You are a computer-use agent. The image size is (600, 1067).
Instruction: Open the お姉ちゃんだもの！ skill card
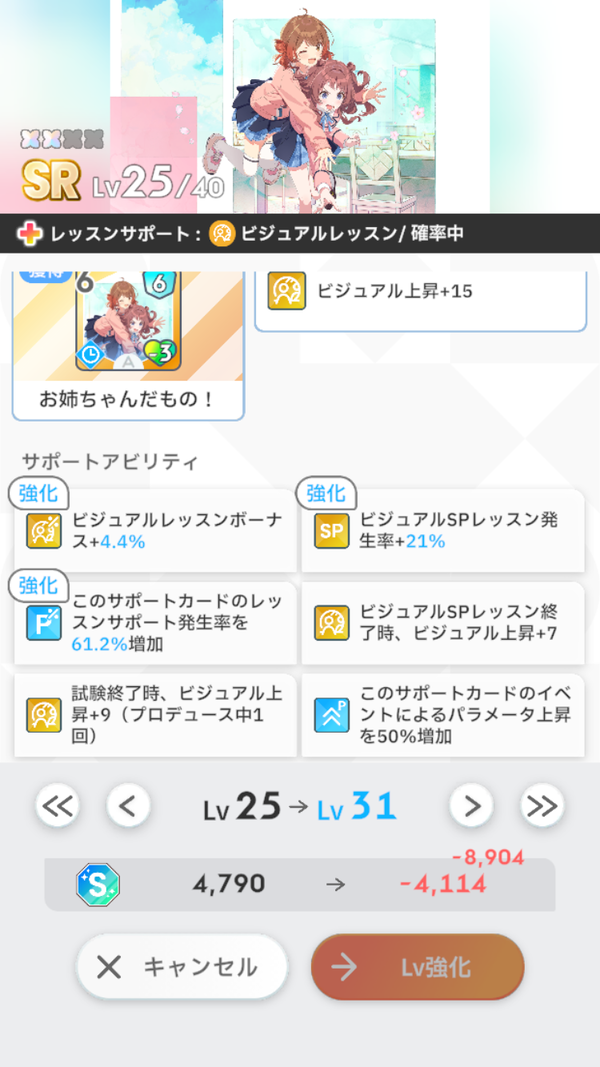(128, 346)
